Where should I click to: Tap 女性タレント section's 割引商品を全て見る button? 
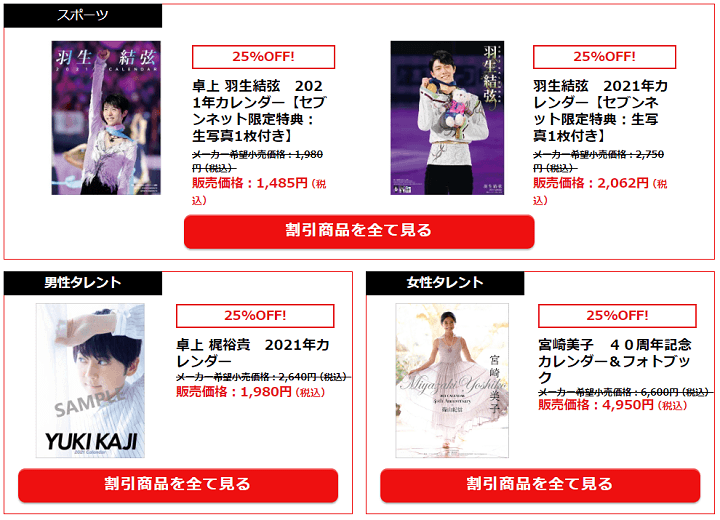click(540, 485)
